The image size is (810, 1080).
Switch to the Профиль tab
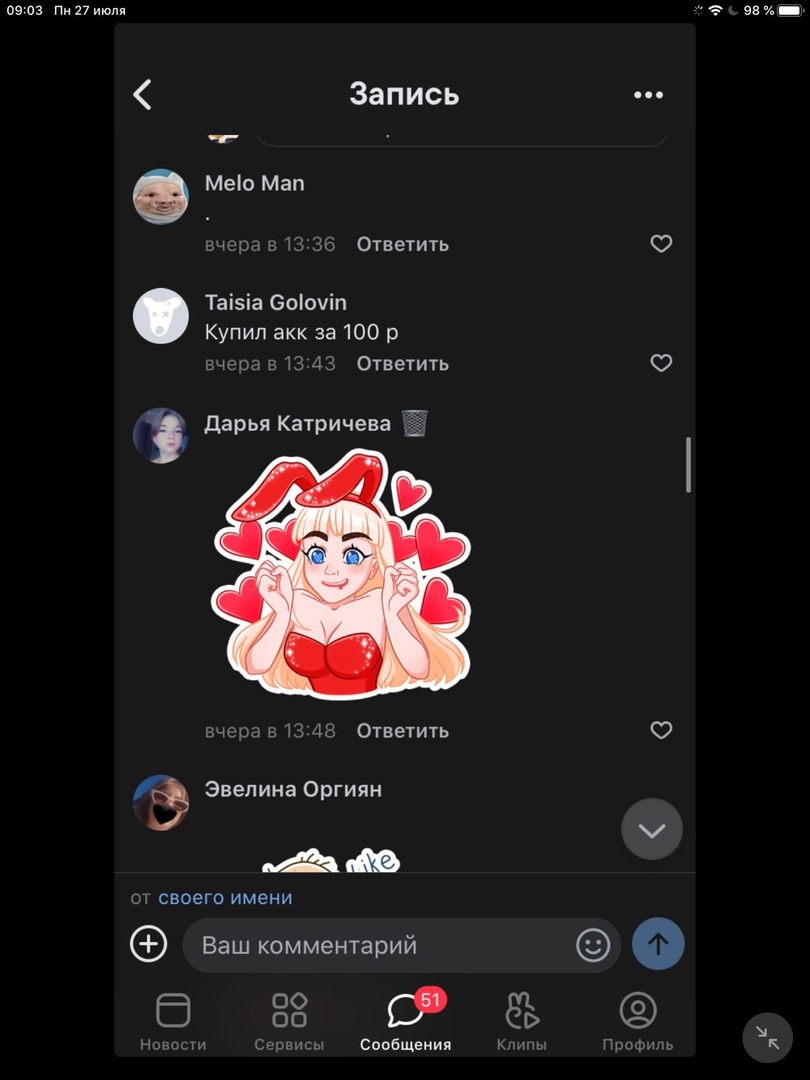[637, 1022]
